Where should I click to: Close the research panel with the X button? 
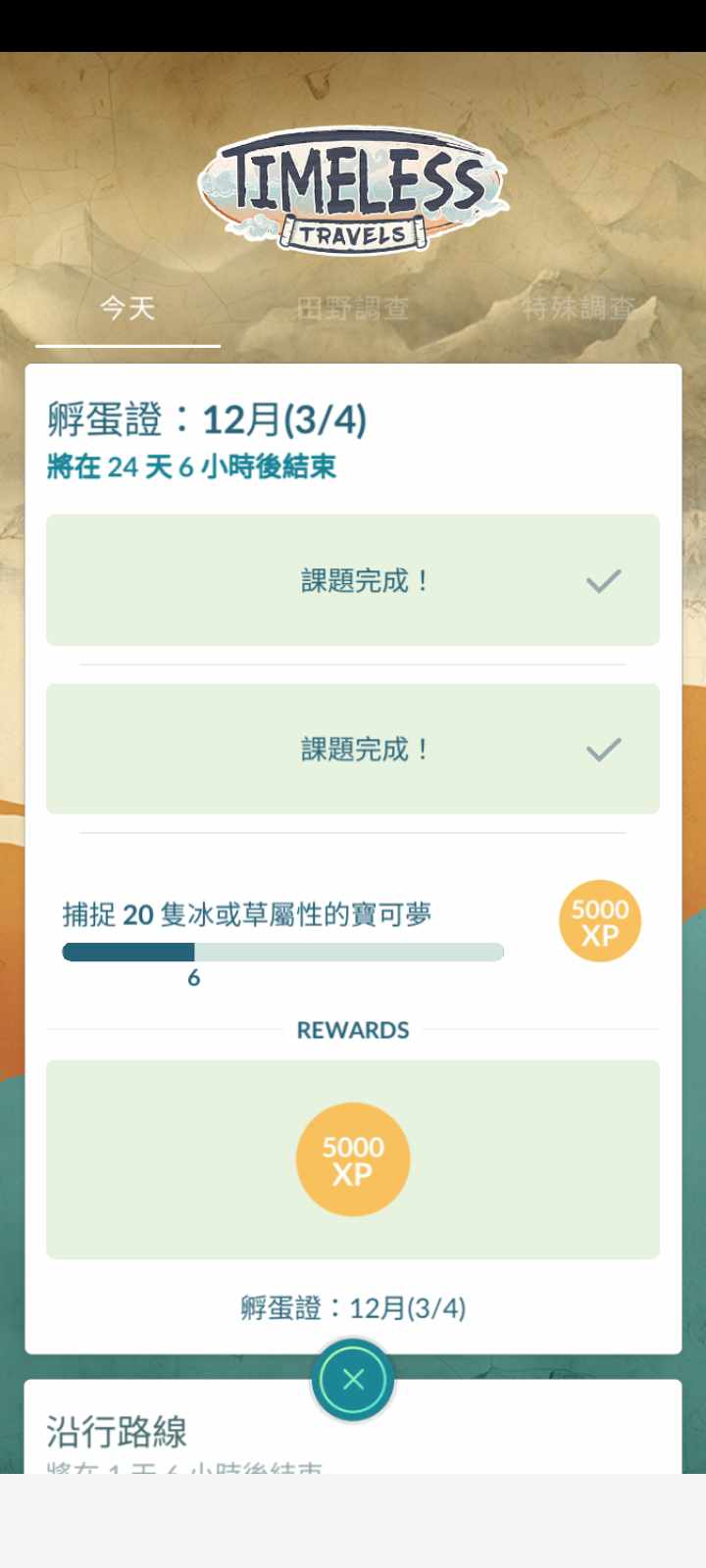(x=353, y=1380)
